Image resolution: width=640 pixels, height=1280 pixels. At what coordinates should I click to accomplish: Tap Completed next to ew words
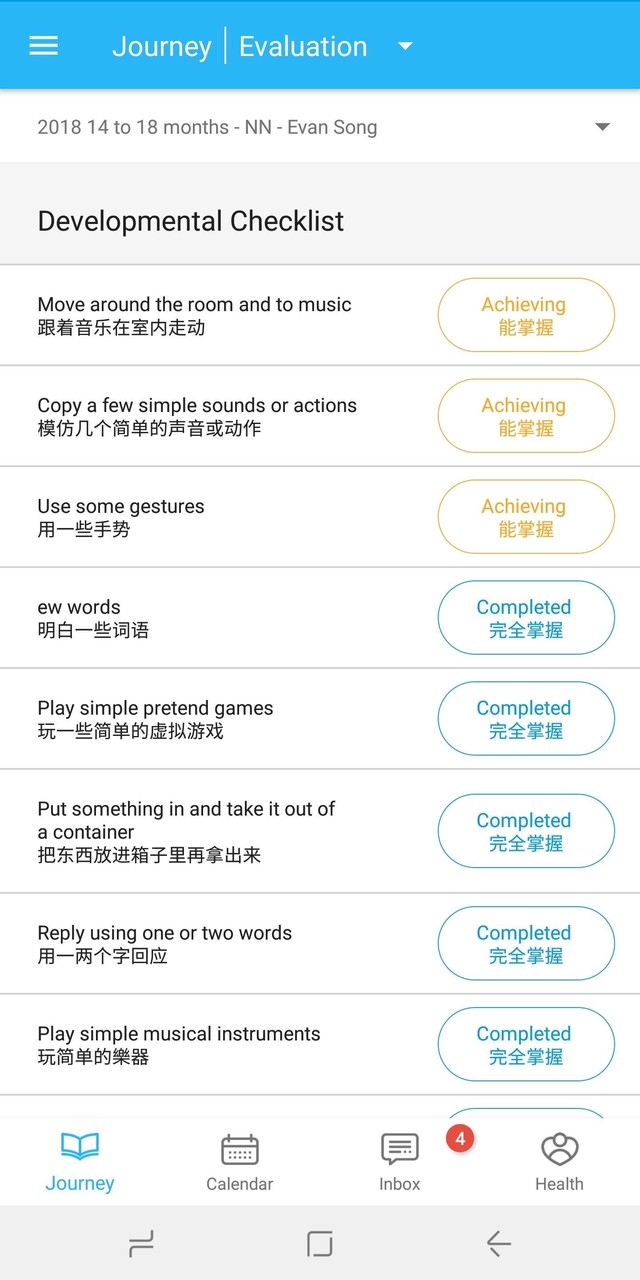pyautogui.click(x=526, y=619)
